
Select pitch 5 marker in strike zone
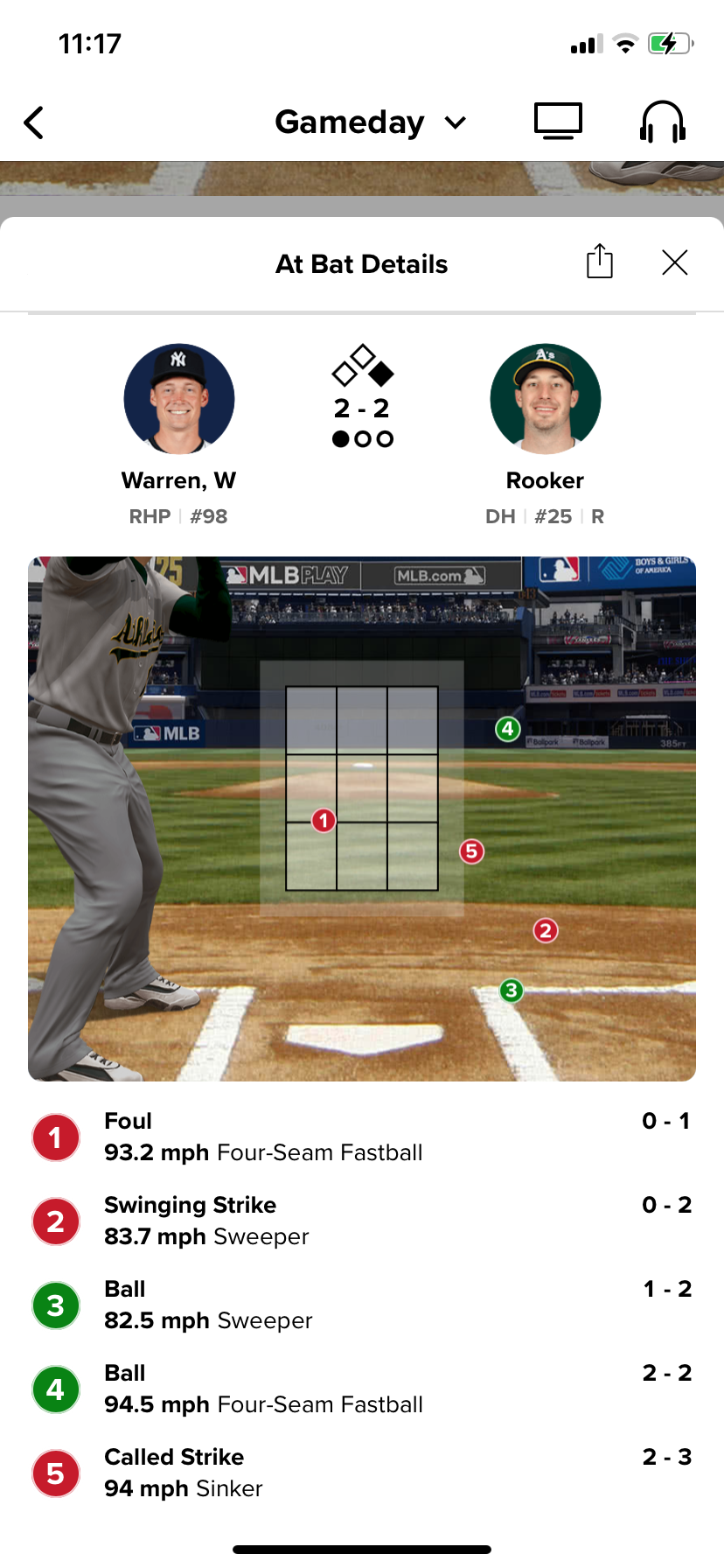(x=472, y=851)
